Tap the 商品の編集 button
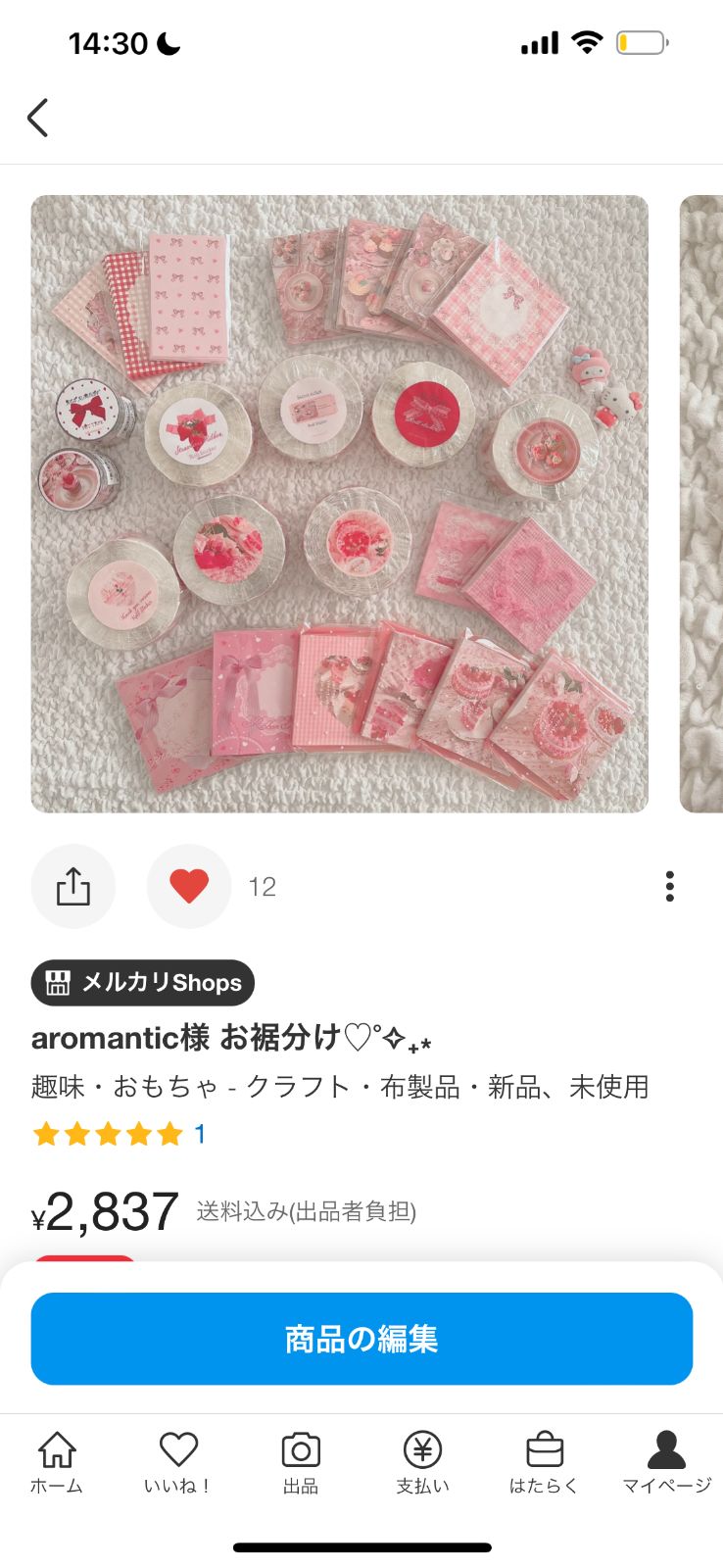Image resolution: width=723 pixels, height=1568 pixels. (x=361, y=1339)
